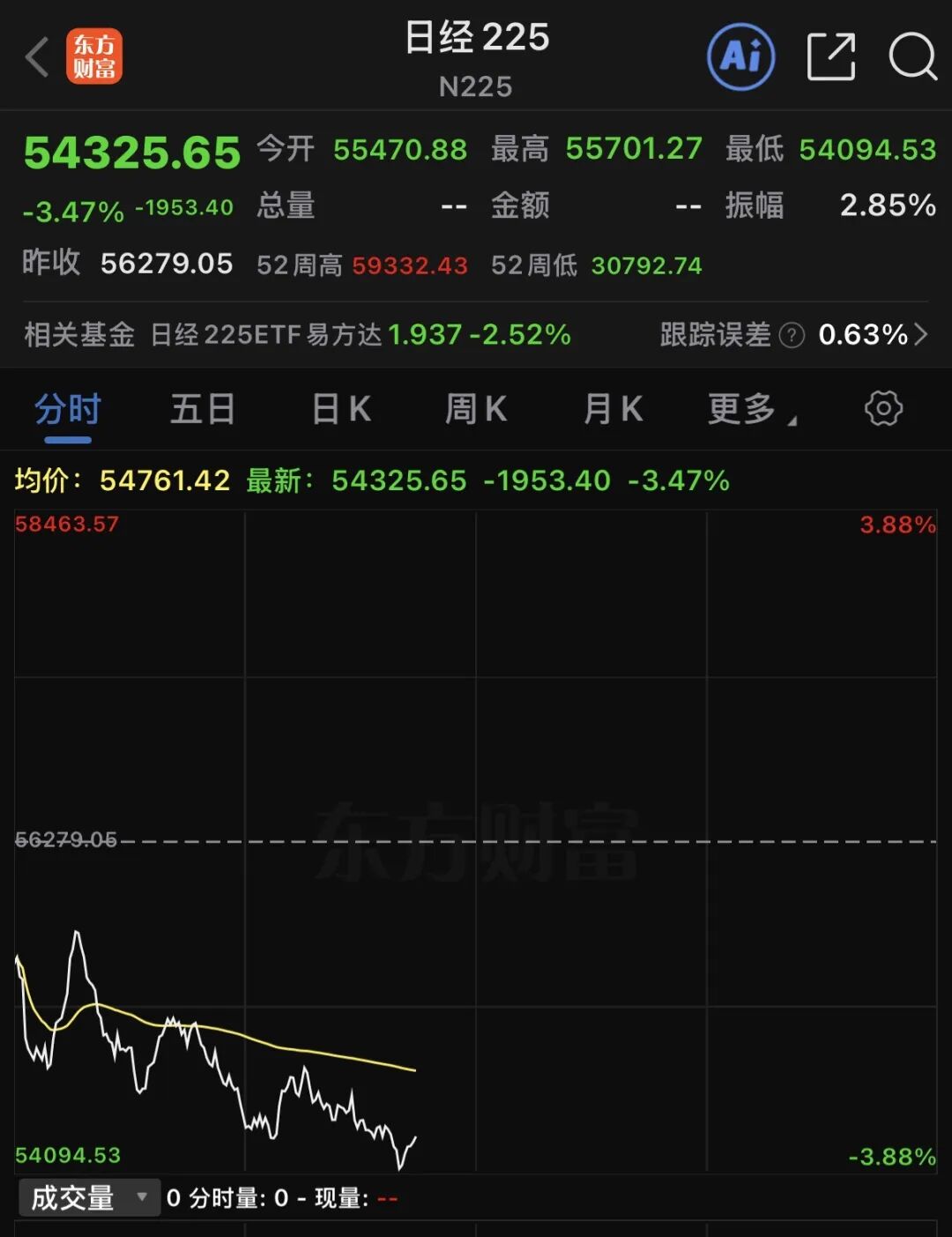Image resolution: width=952 pixels, height=1237 pixels.
Task: Select the 五日 five-day view
Action: point(202,407)
